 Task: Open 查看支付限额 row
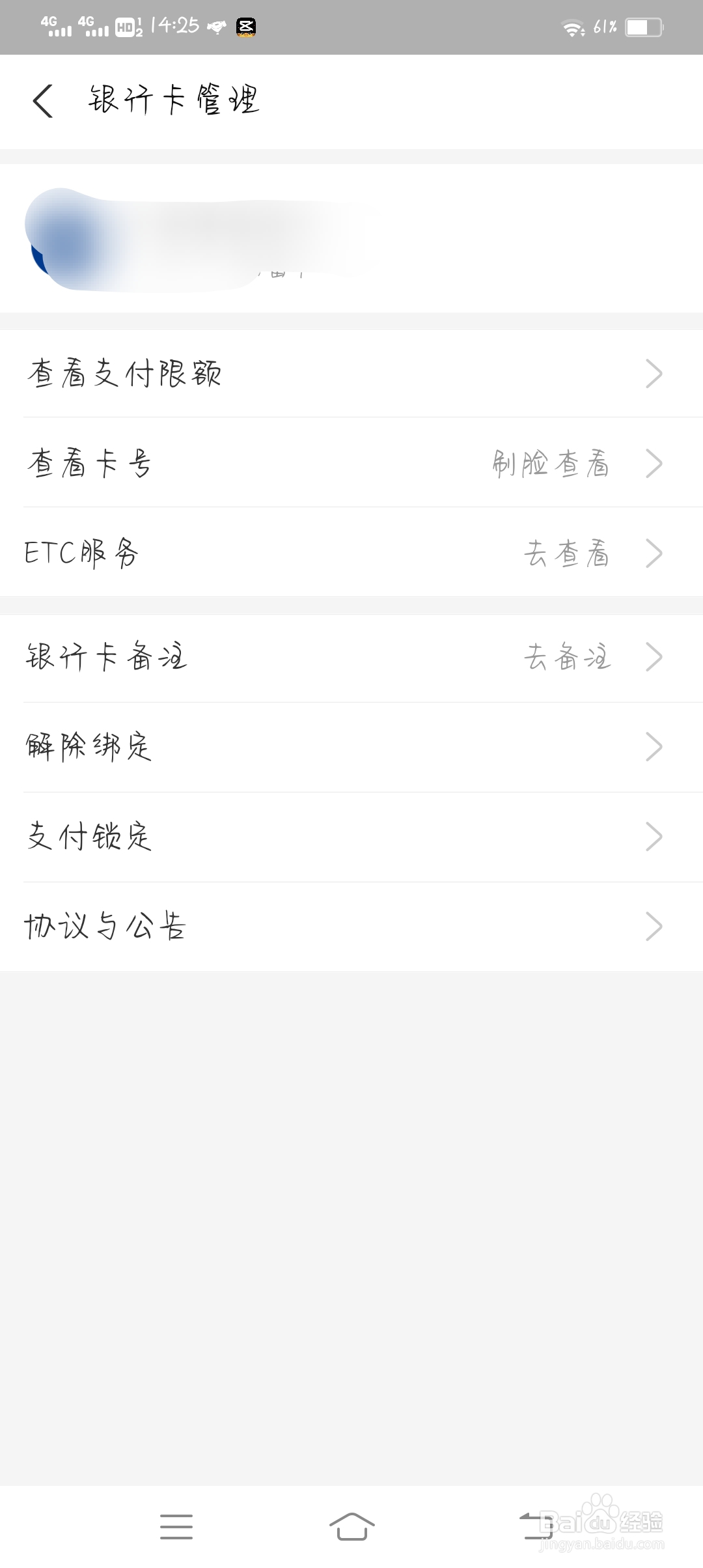pos(351,374)
